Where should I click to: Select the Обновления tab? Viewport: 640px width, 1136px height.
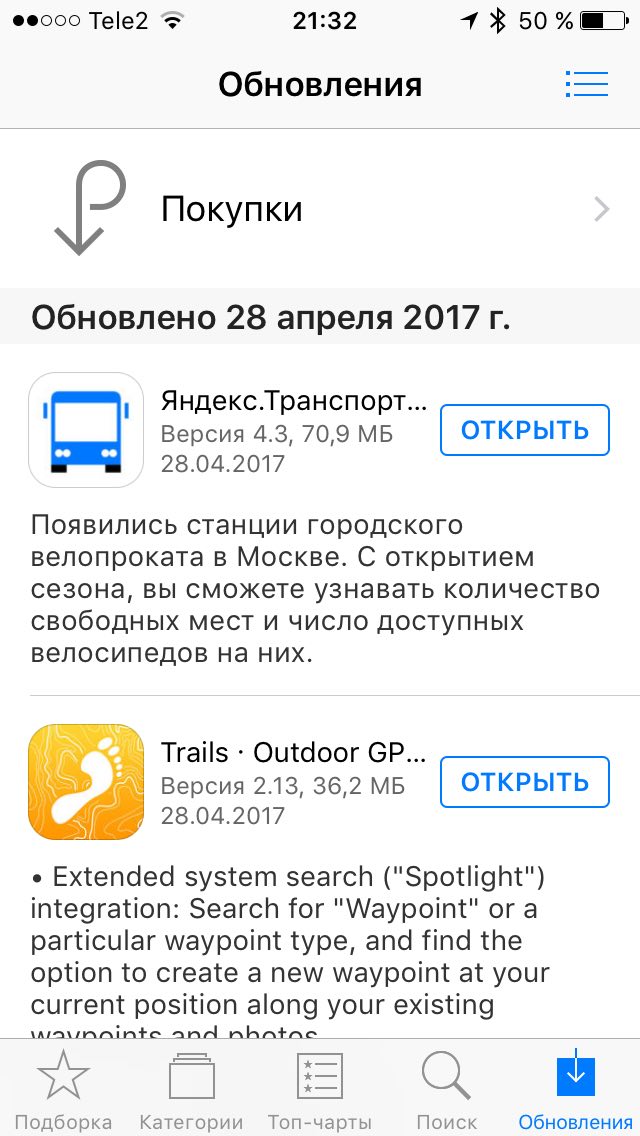(575, 1089)
